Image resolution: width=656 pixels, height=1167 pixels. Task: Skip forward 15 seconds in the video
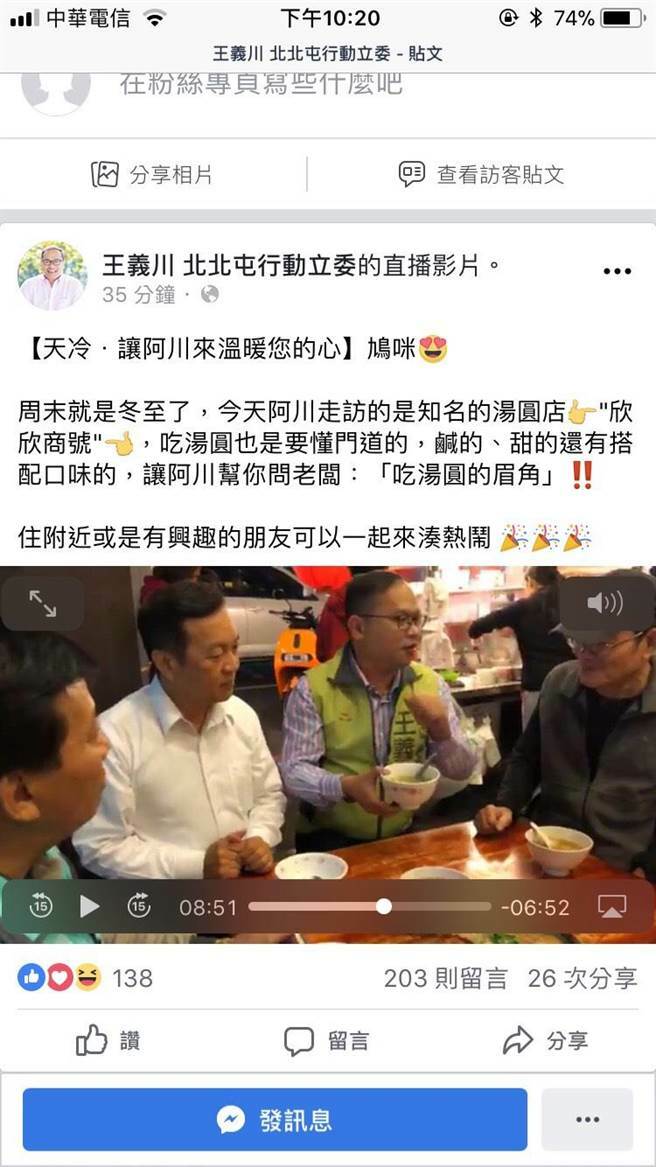click(x=139, y=907)
